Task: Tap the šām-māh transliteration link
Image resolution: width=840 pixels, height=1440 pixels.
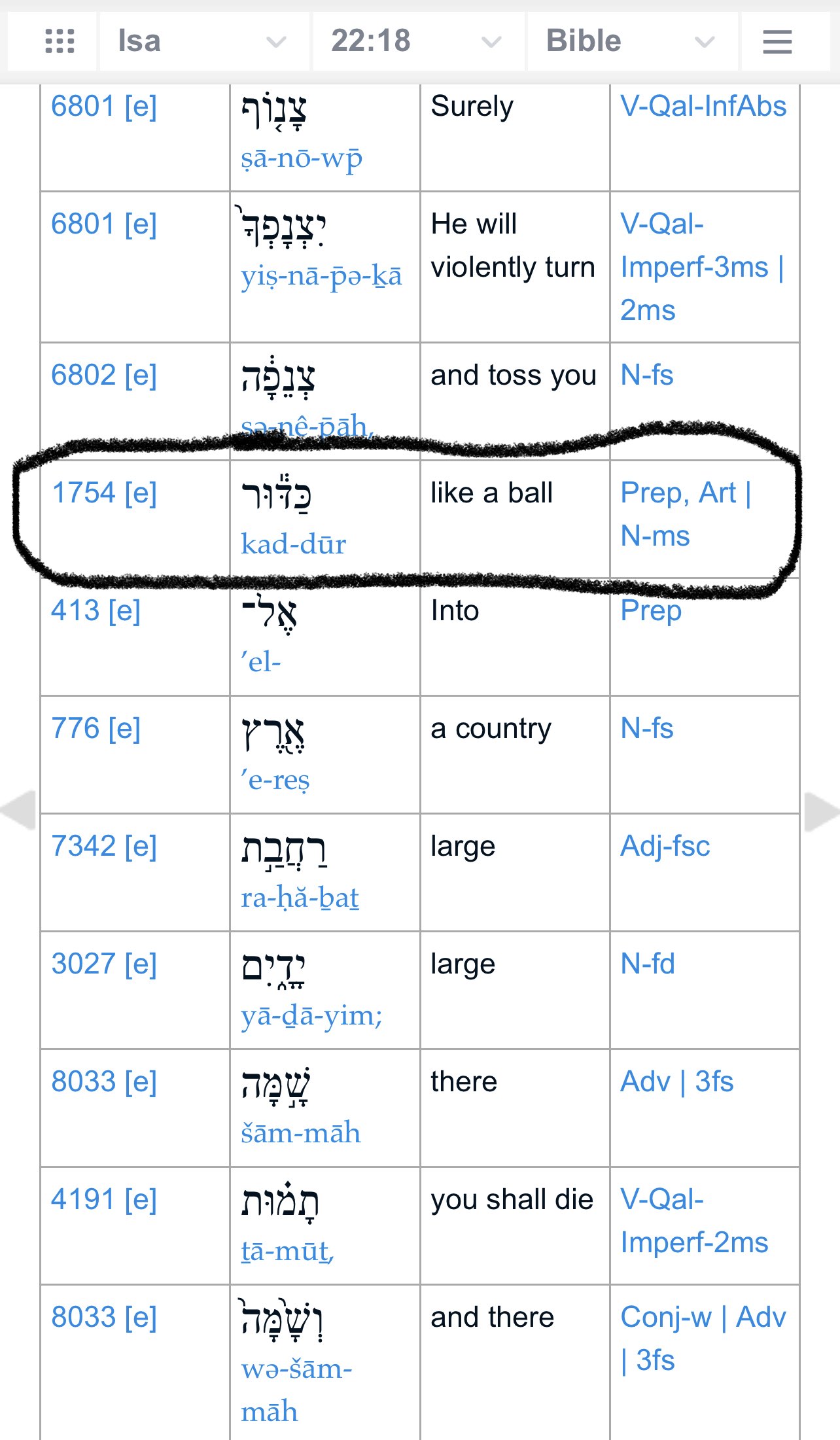Action: coord(300,1133)
